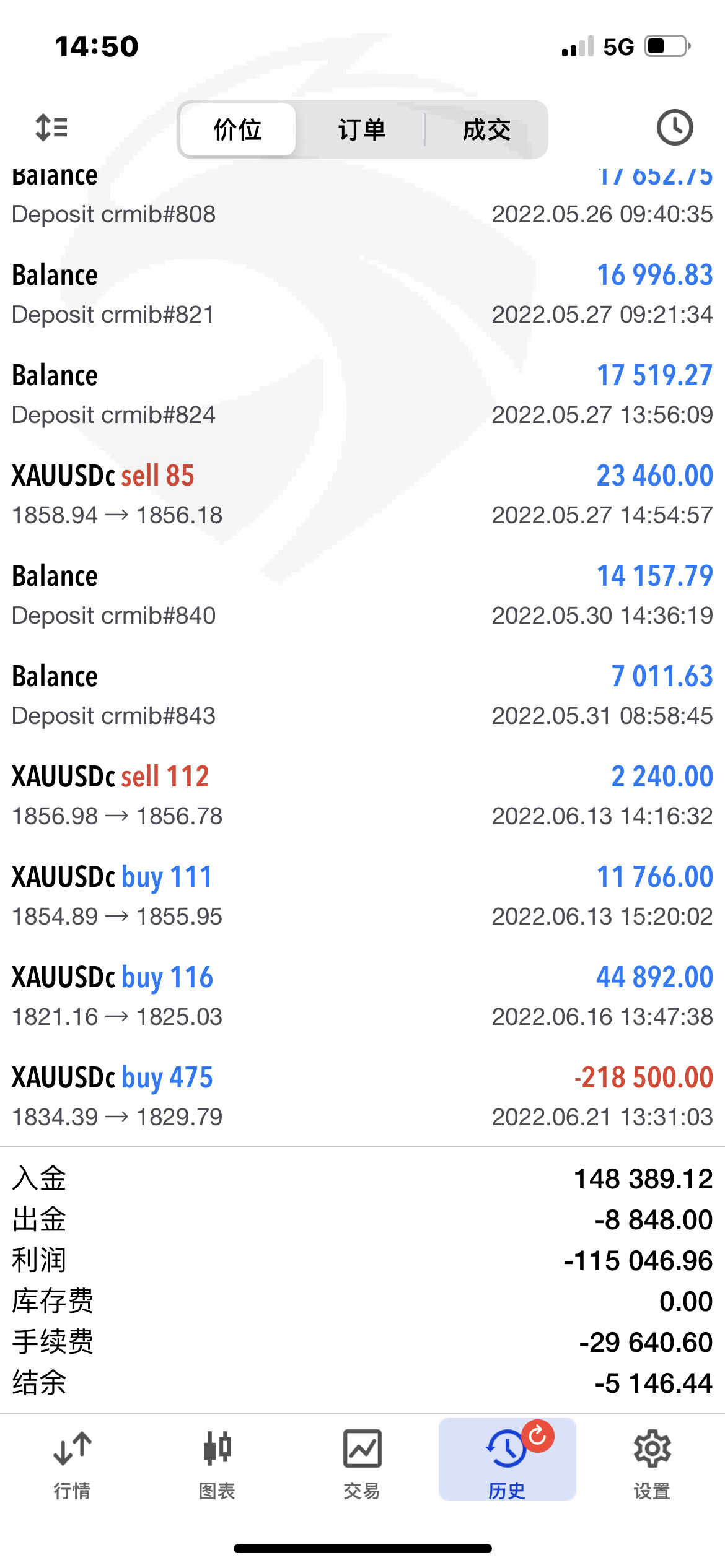This screenshot has height=1568, width=725.
Task: Open the Deposit crmib#840 balance entry
Action: pos(362,595)
